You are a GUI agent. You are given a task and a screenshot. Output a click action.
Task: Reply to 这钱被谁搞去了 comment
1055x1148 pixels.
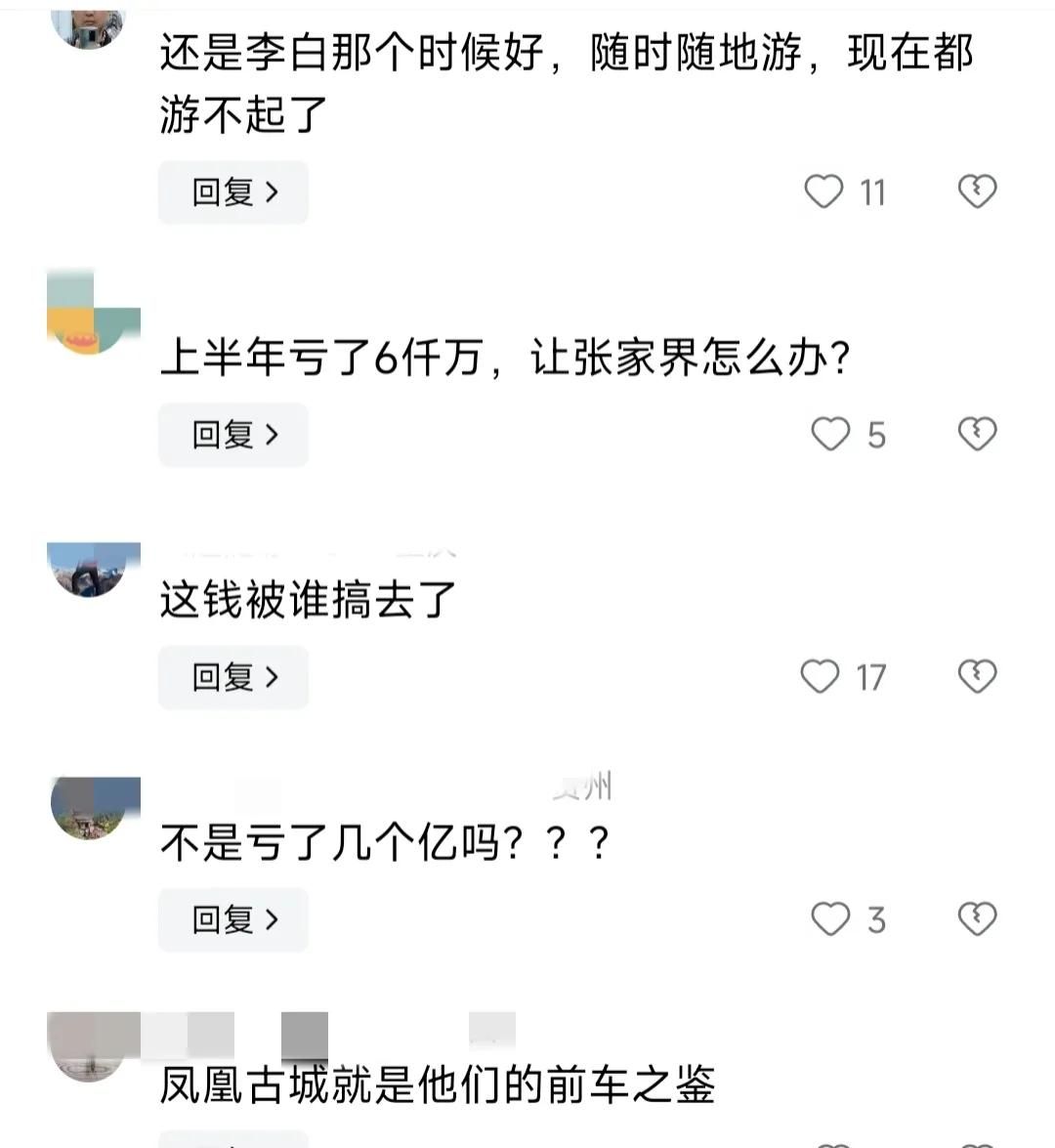pyautogui.click(x=233, y=677)
